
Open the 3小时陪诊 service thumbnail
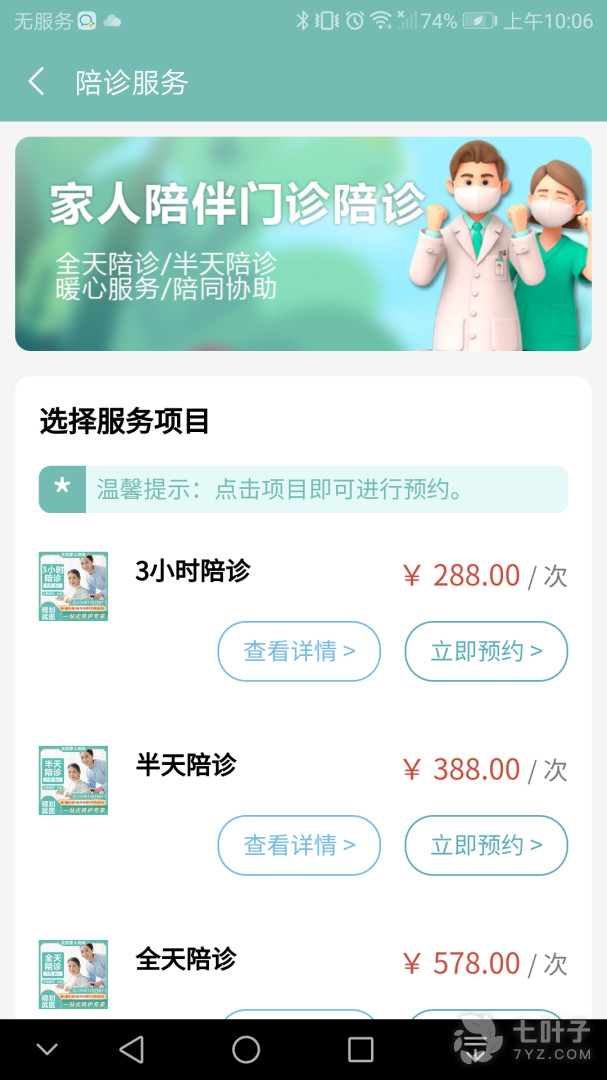(x=73, y=587)
